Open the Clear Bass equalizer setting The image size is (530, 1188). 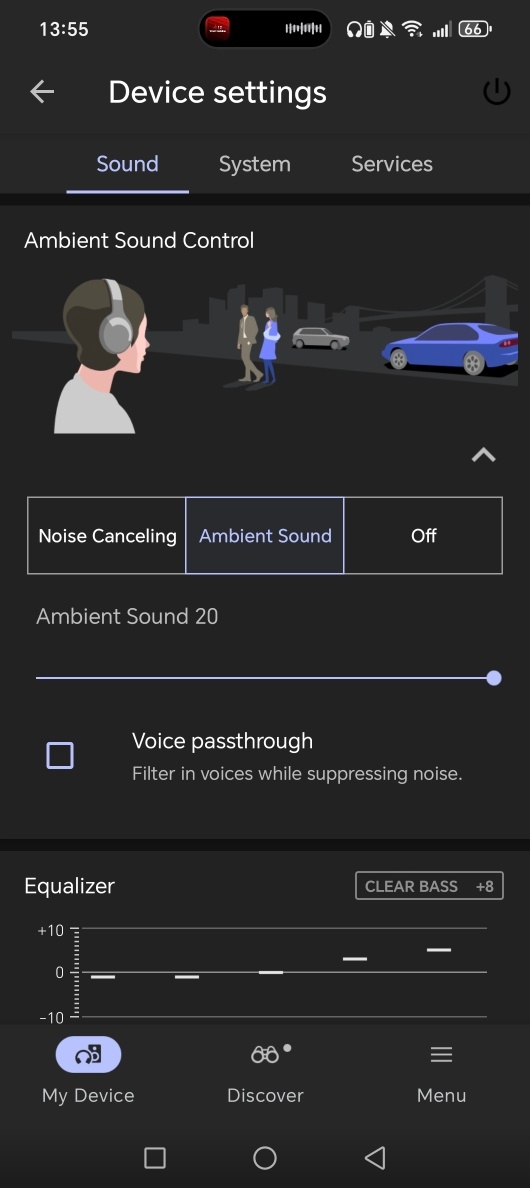[x=429, y=886]
